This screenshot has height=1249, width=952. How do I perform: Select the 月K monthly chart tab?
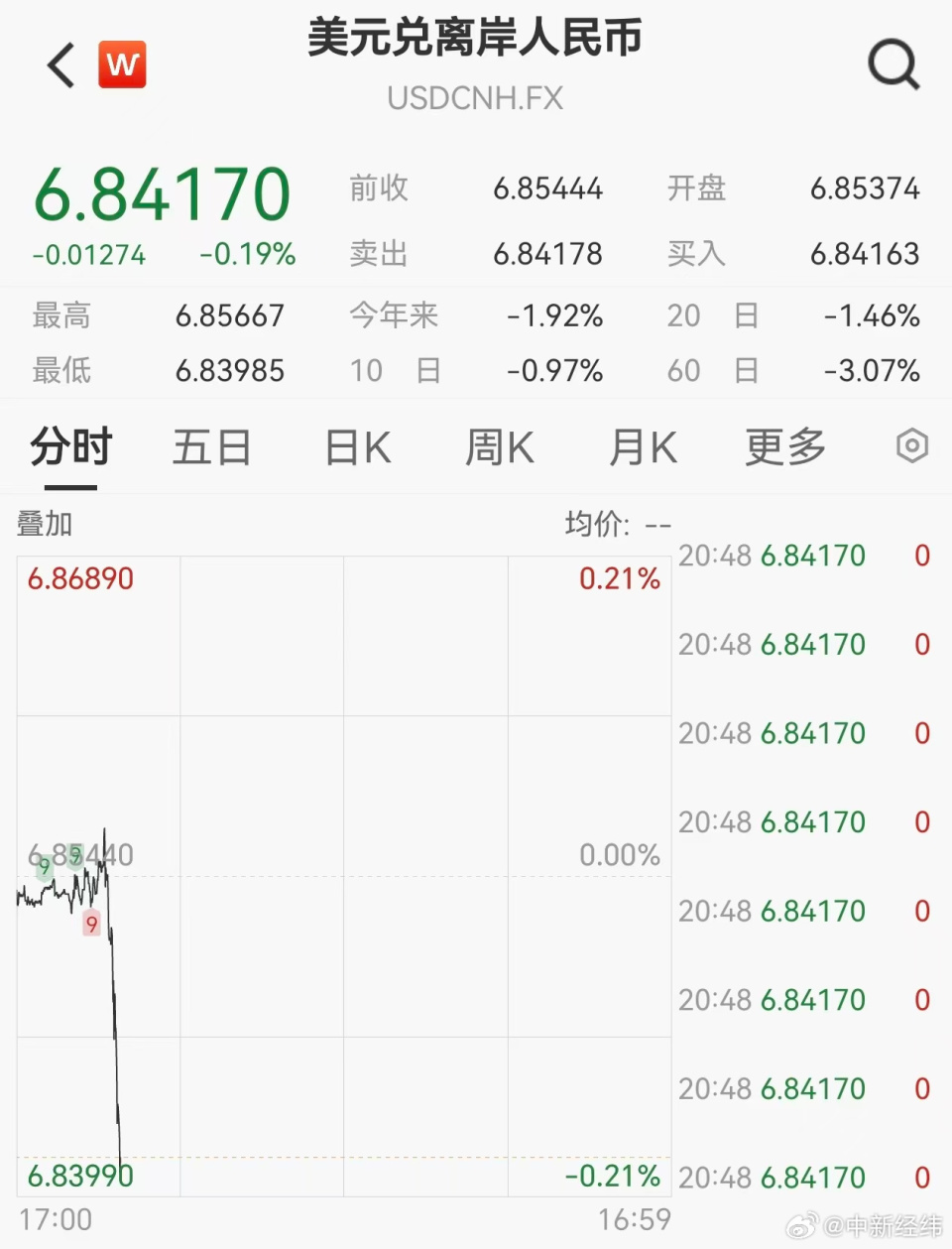coord(642,447)
